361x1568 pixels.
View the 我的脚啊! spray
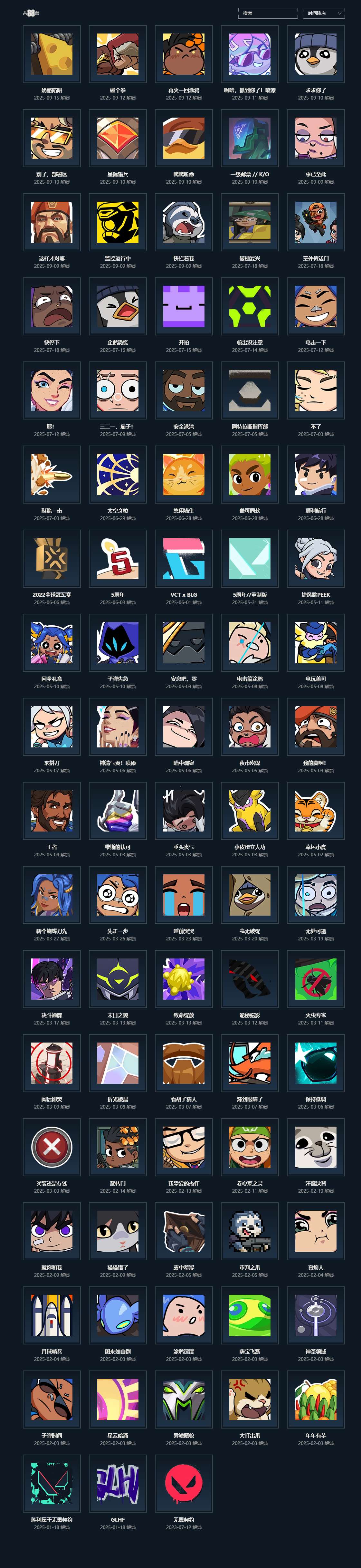point(315,726)
